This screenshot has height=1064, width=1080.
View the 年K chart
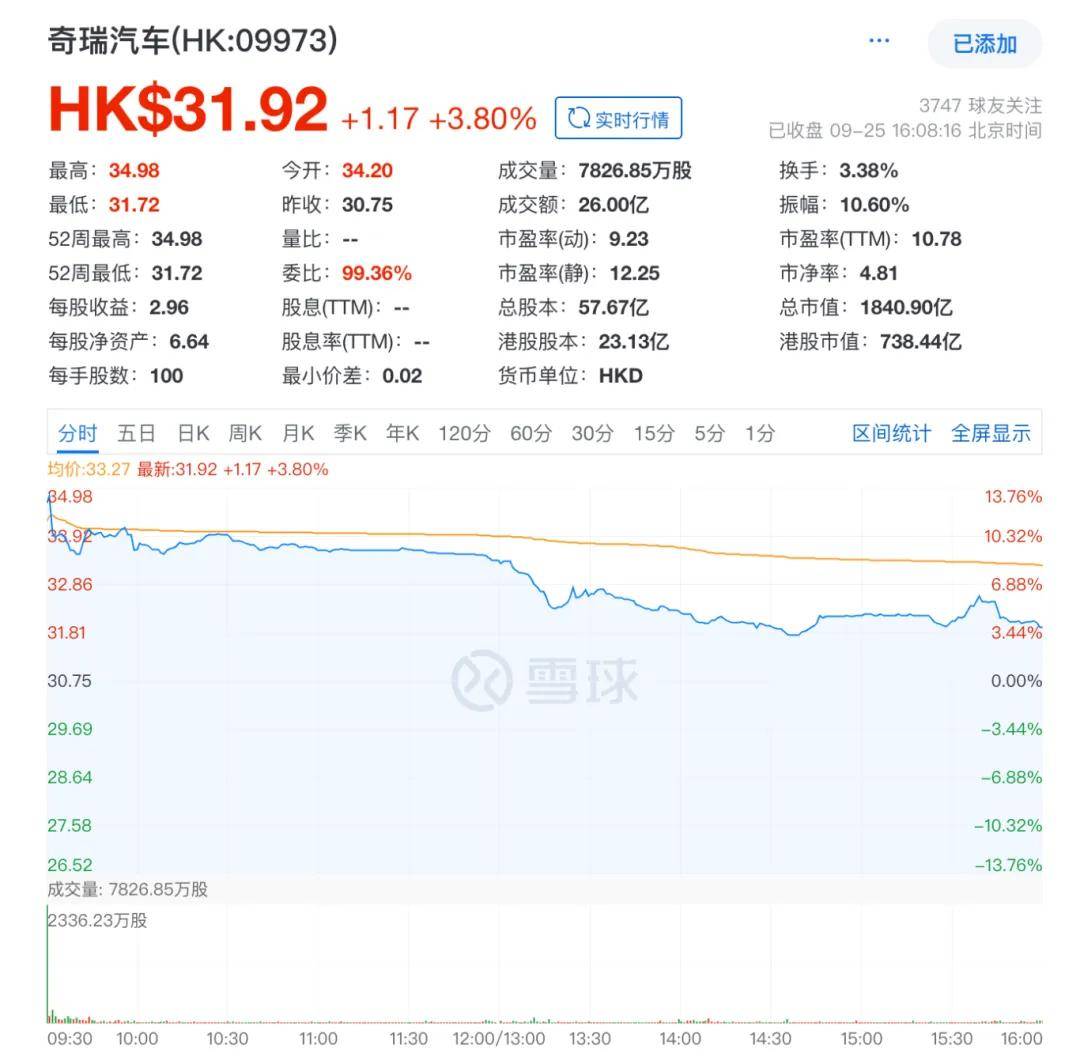pos(403,433)
